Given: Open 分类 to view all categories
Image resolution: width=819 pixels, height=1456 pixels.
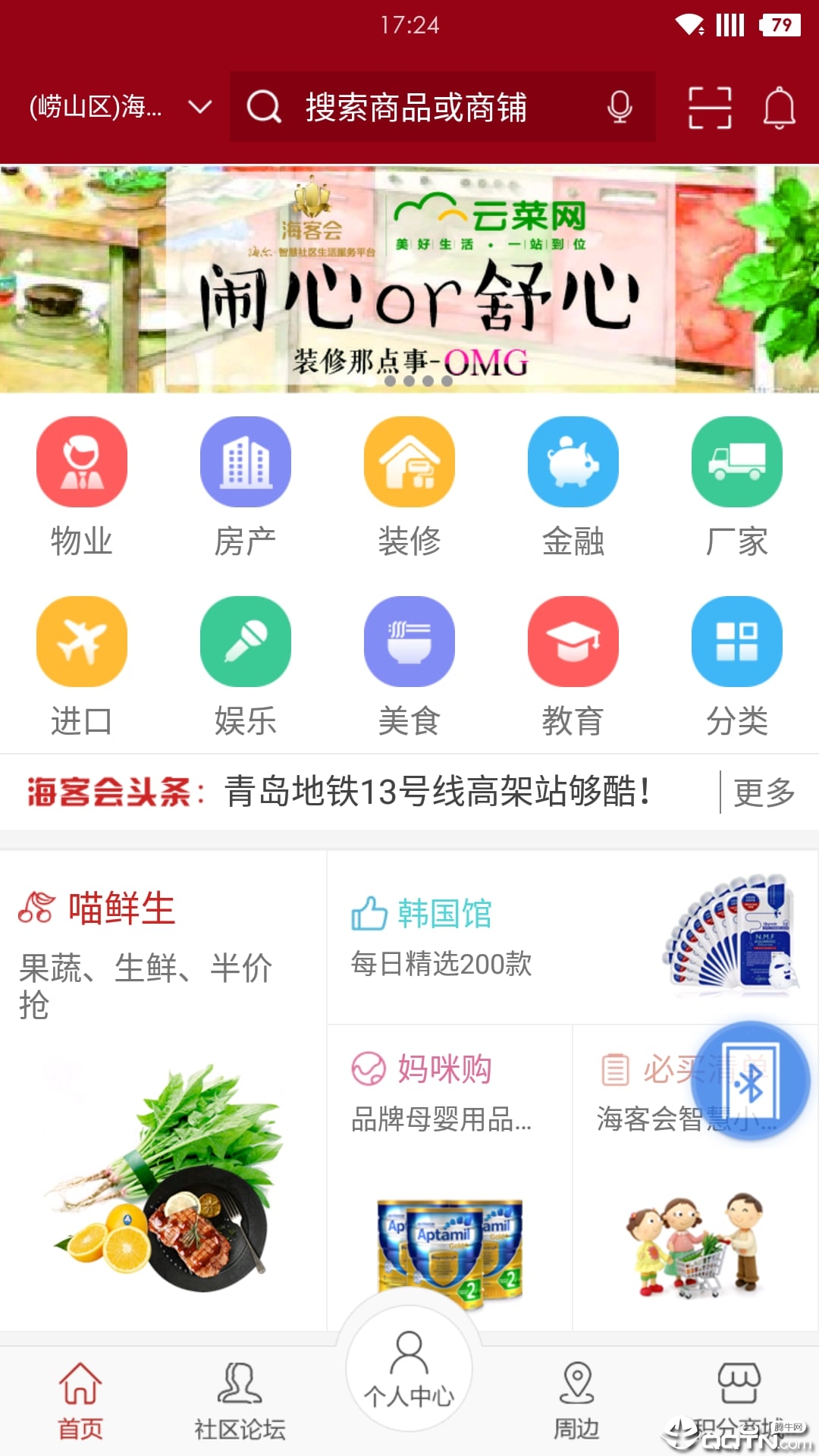Looking at the screenshot, I should (736, 665).
